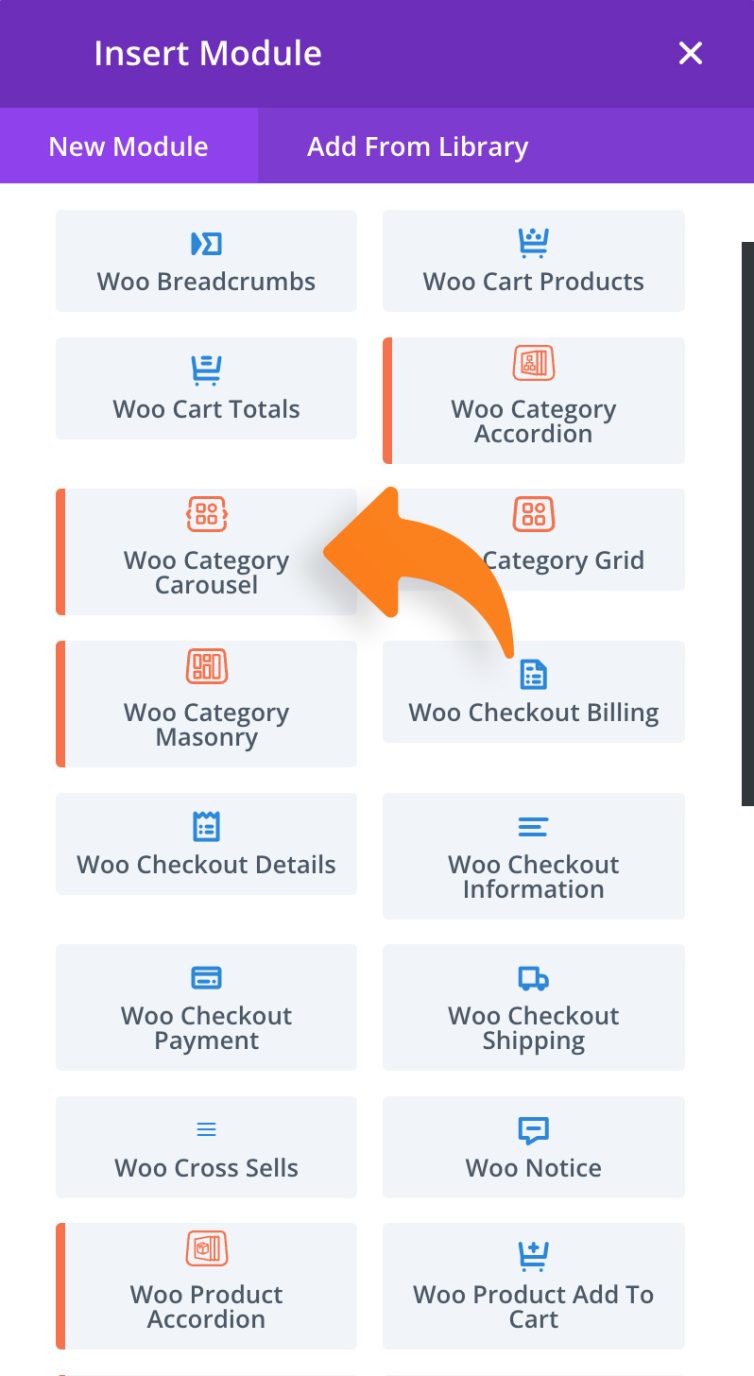Insert the Woo Product Accordion module

206,1286
